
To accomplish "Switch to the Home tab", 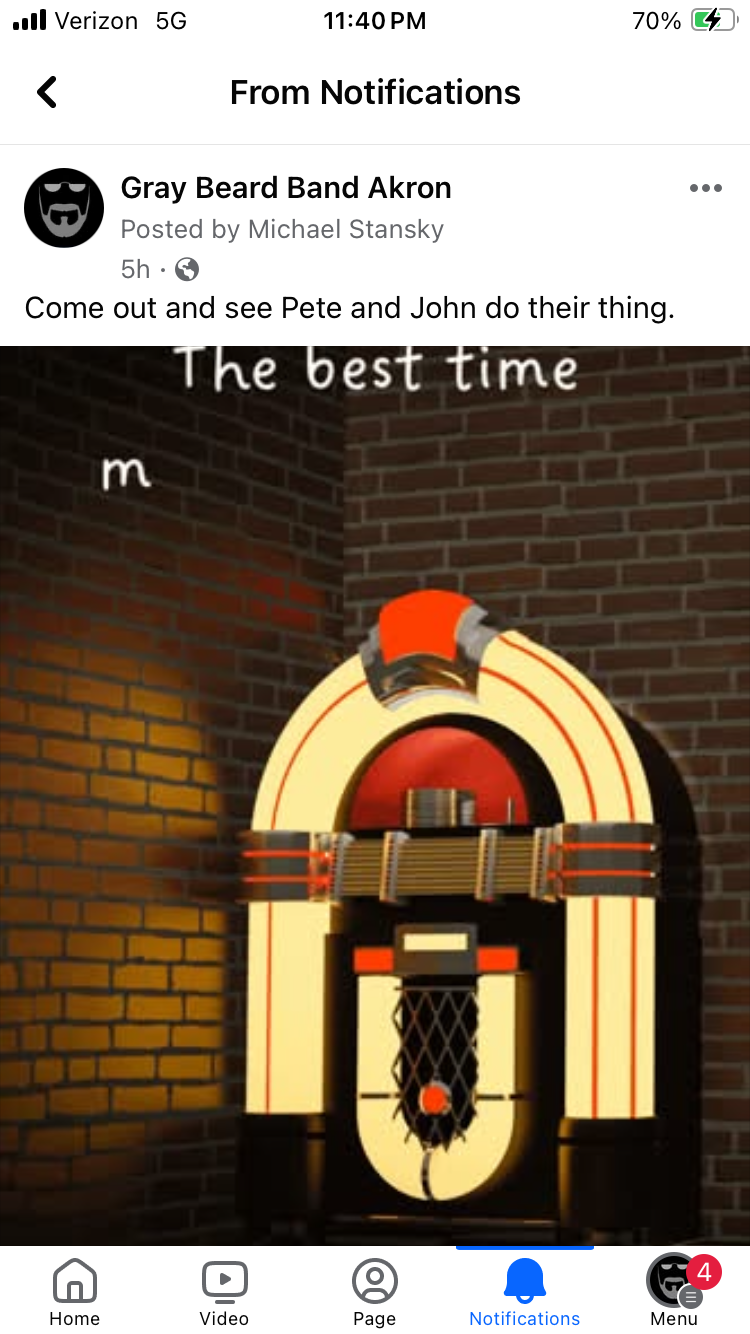I will tap(75, 1290).
